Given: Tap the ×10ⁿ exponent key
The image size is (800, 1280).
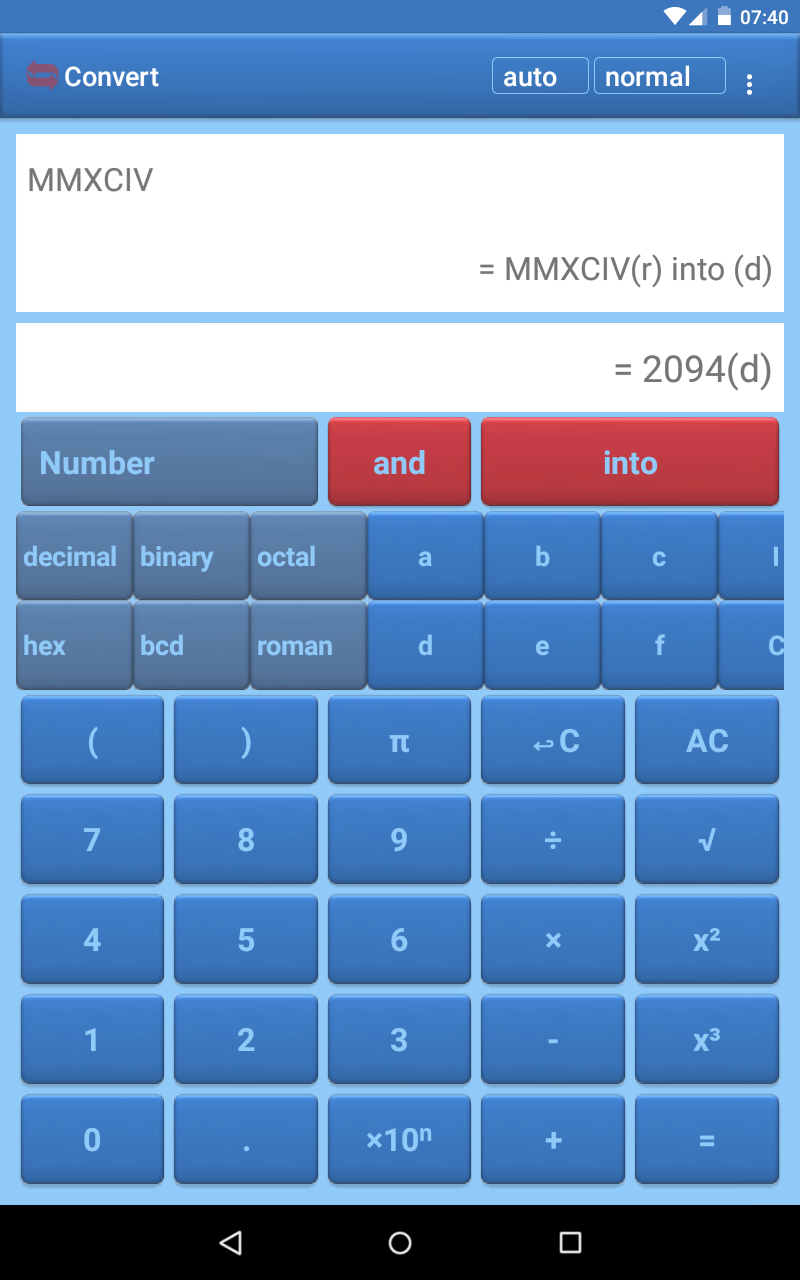Looking at the screenshot, I should pos(399,1139).
